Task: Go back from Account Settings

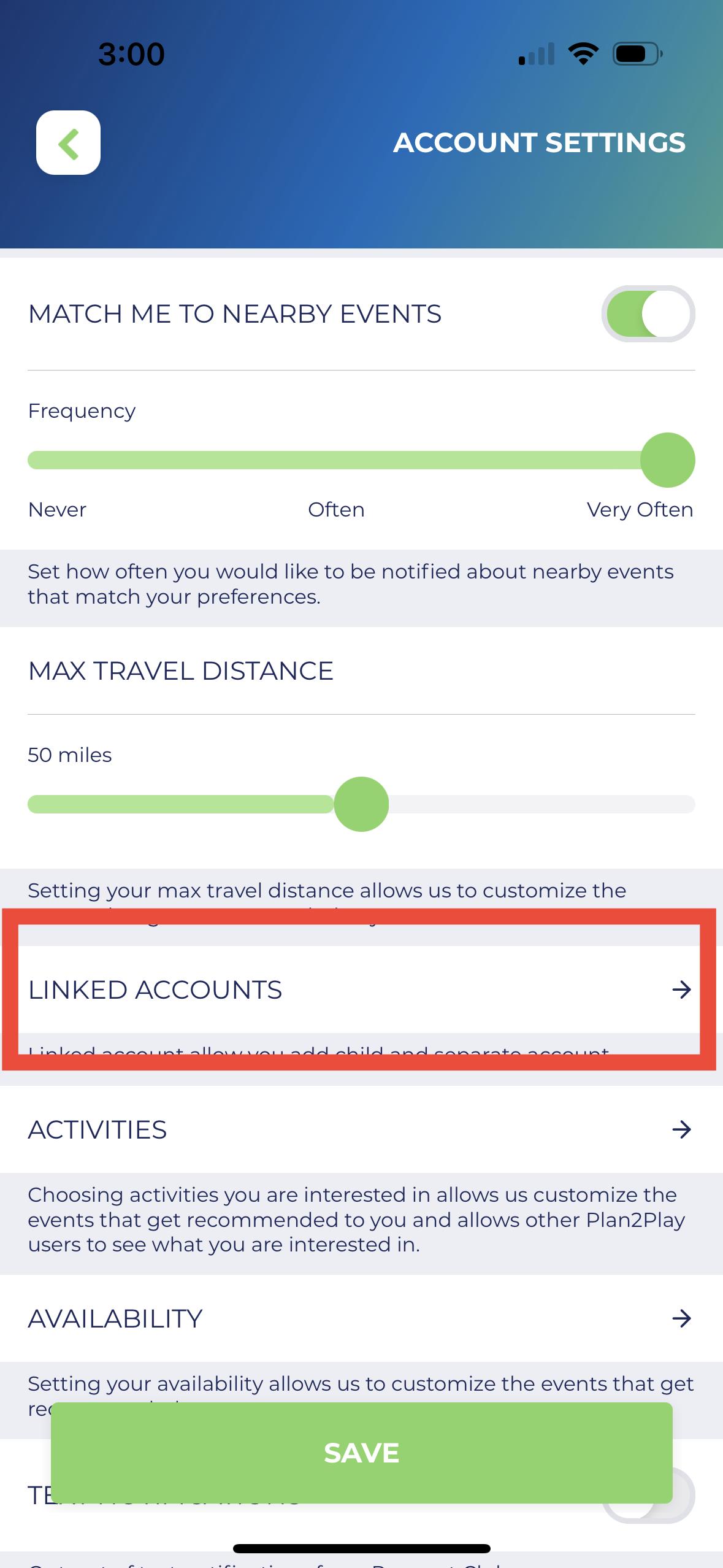Action: [x=68, y=143]
